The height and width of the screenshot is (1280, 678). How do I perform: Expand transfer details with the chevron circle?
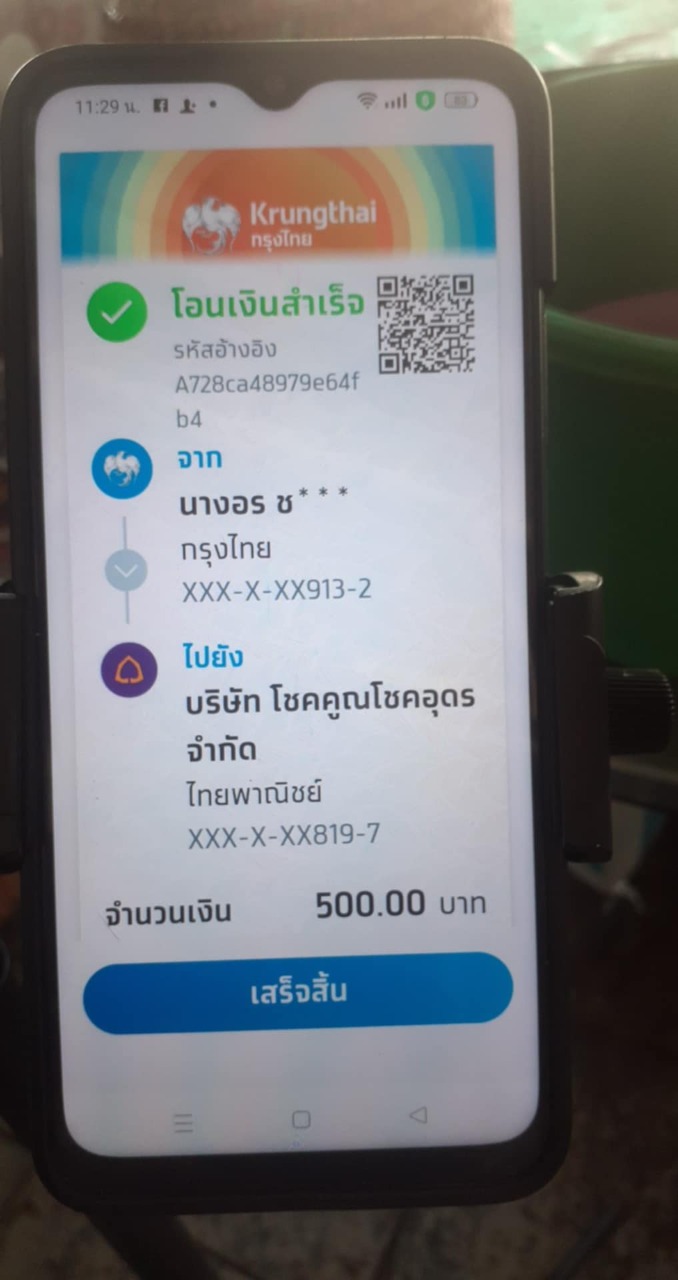127,570
